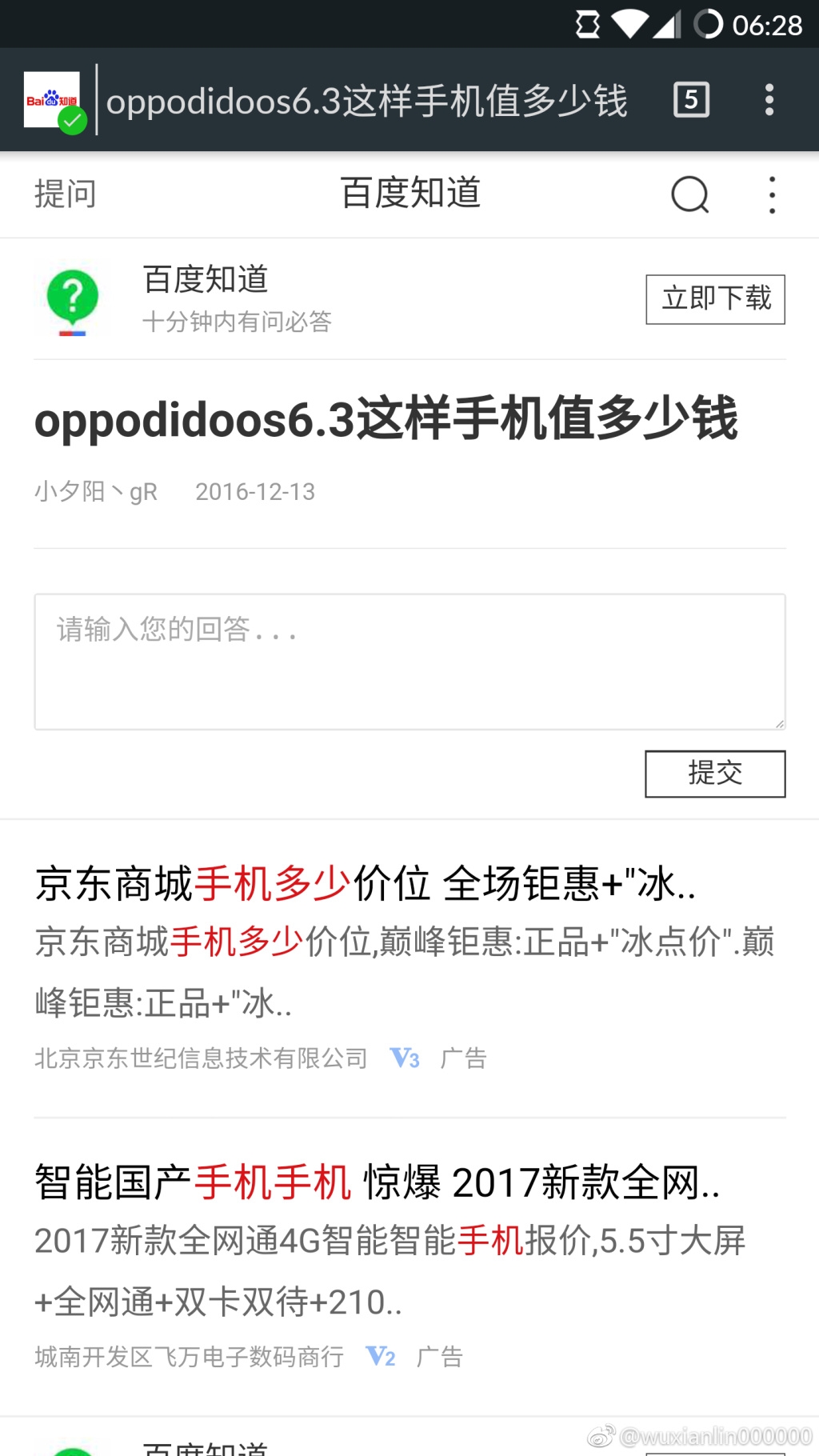
Task: Open the 智能国产手机手机 ad result
Action: click(x=377, y=1182)
